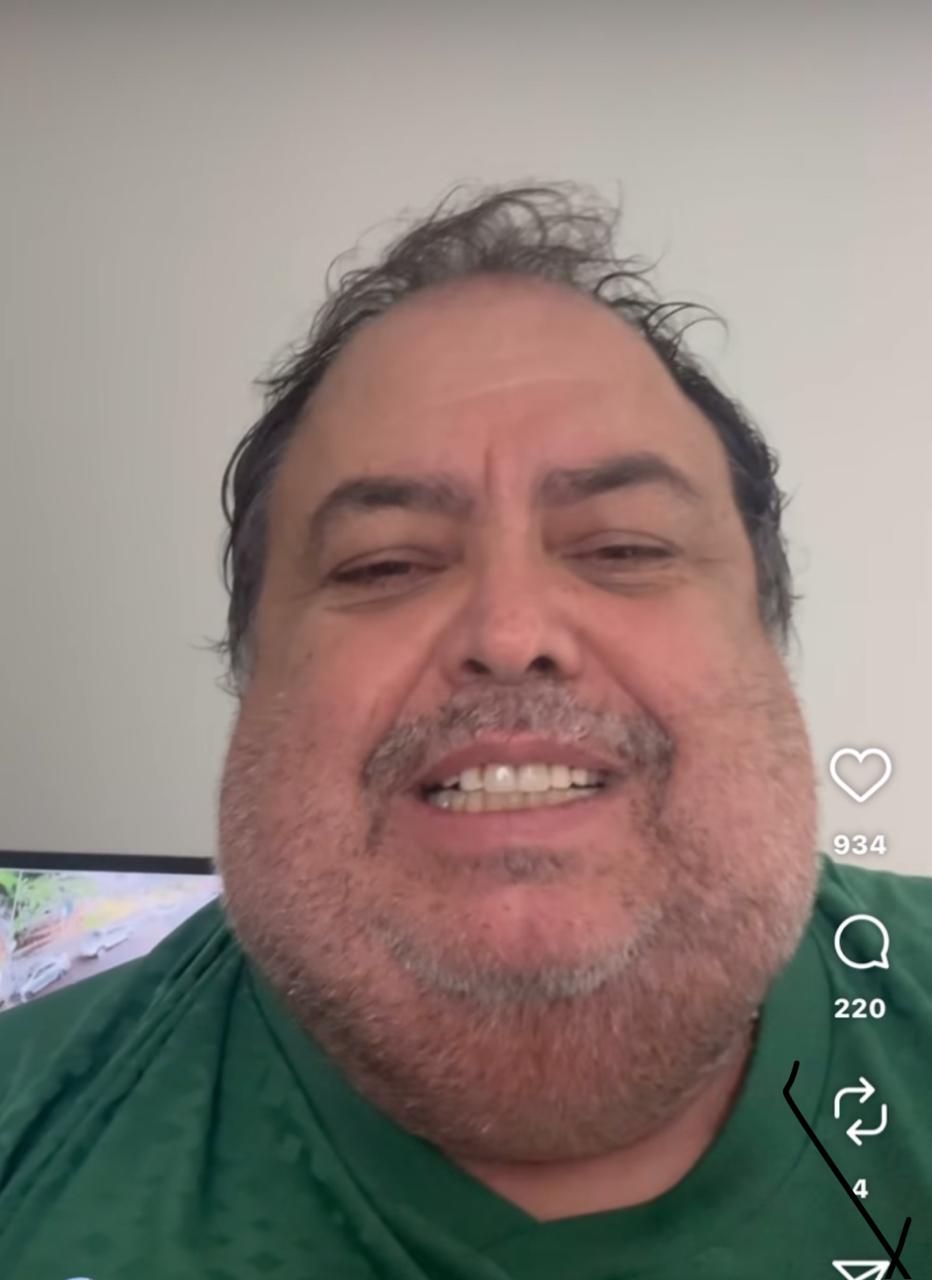Open the comments on this reel
The height and width of the screenshot is (1280, 932).
tap(861, 943)
